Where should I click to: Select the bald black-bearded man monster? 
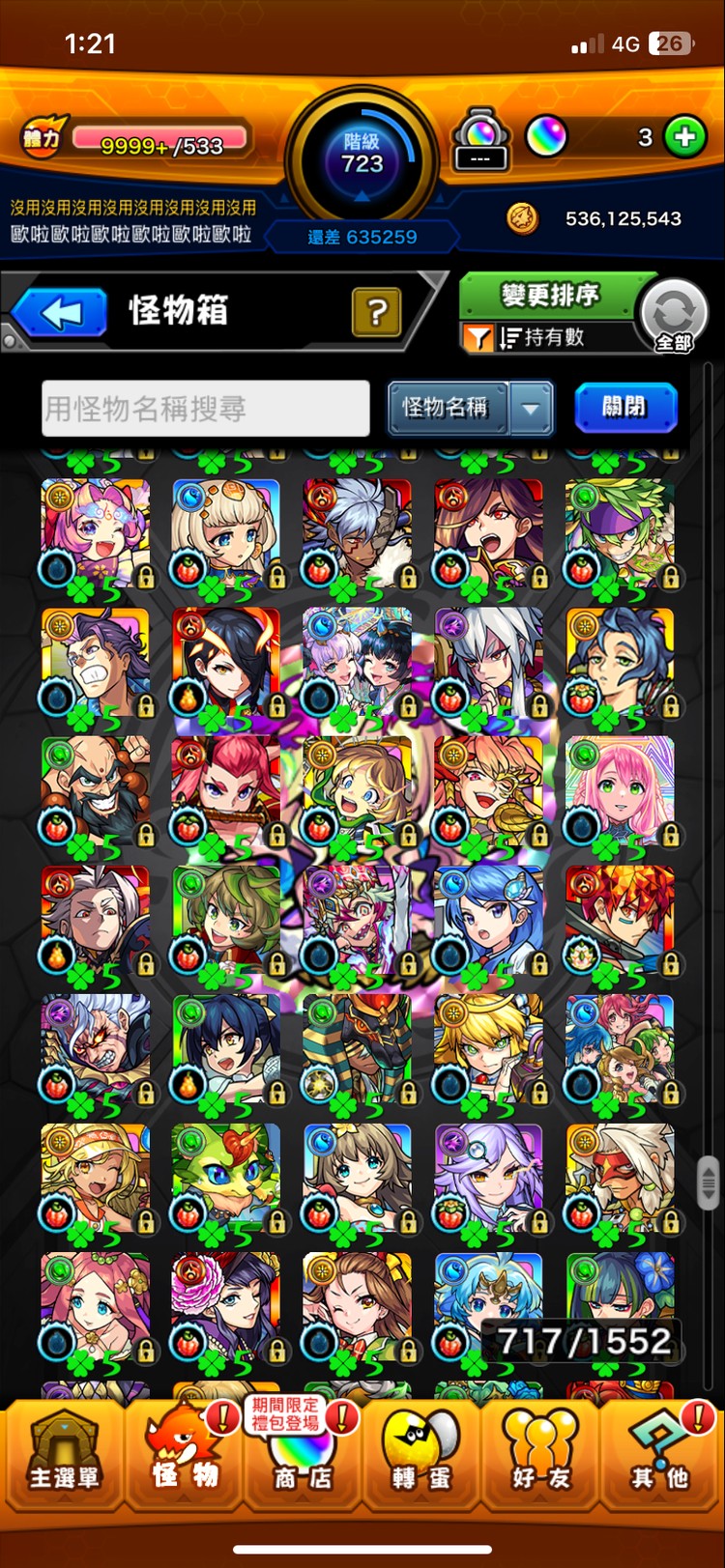tap(96, 790)
